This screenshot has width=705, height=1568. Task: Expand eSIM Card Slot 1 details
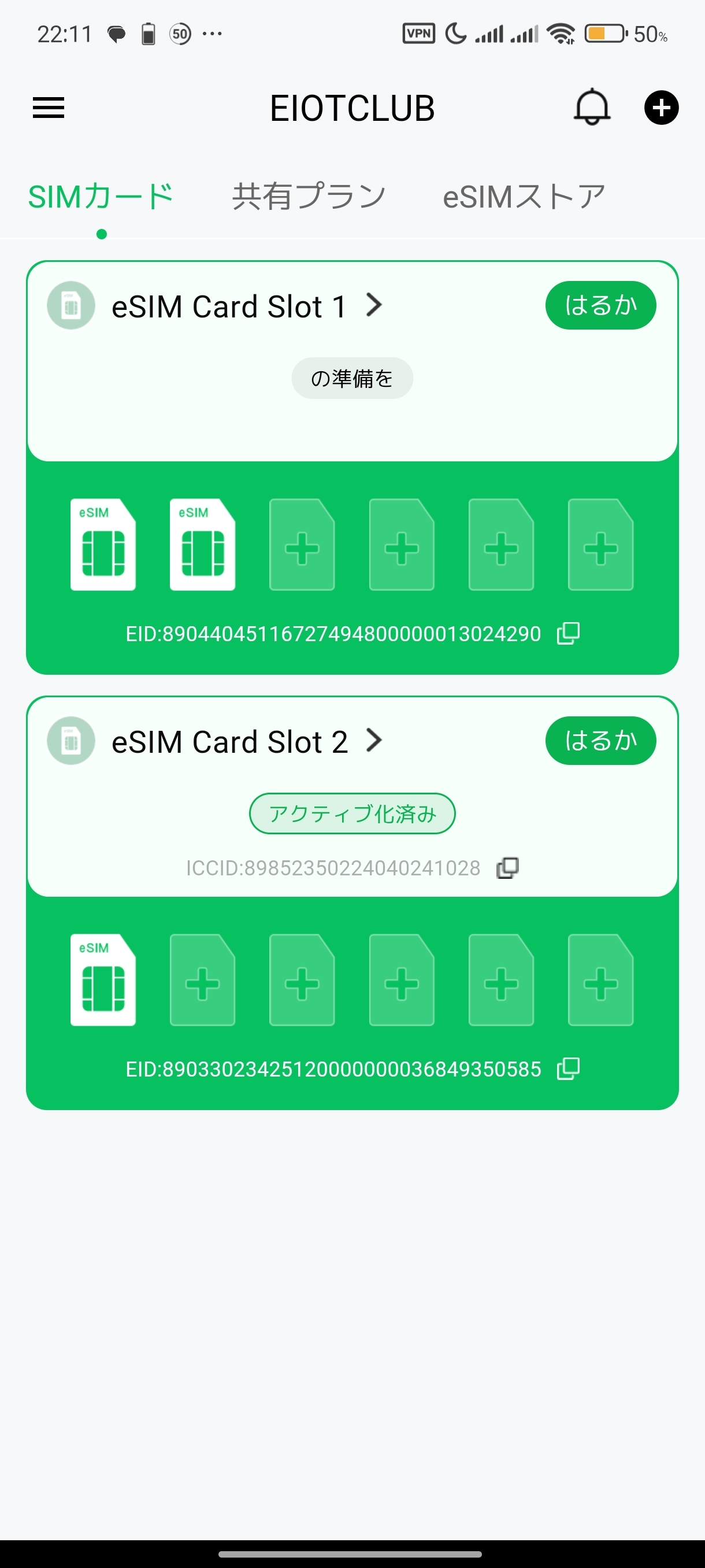373,306
